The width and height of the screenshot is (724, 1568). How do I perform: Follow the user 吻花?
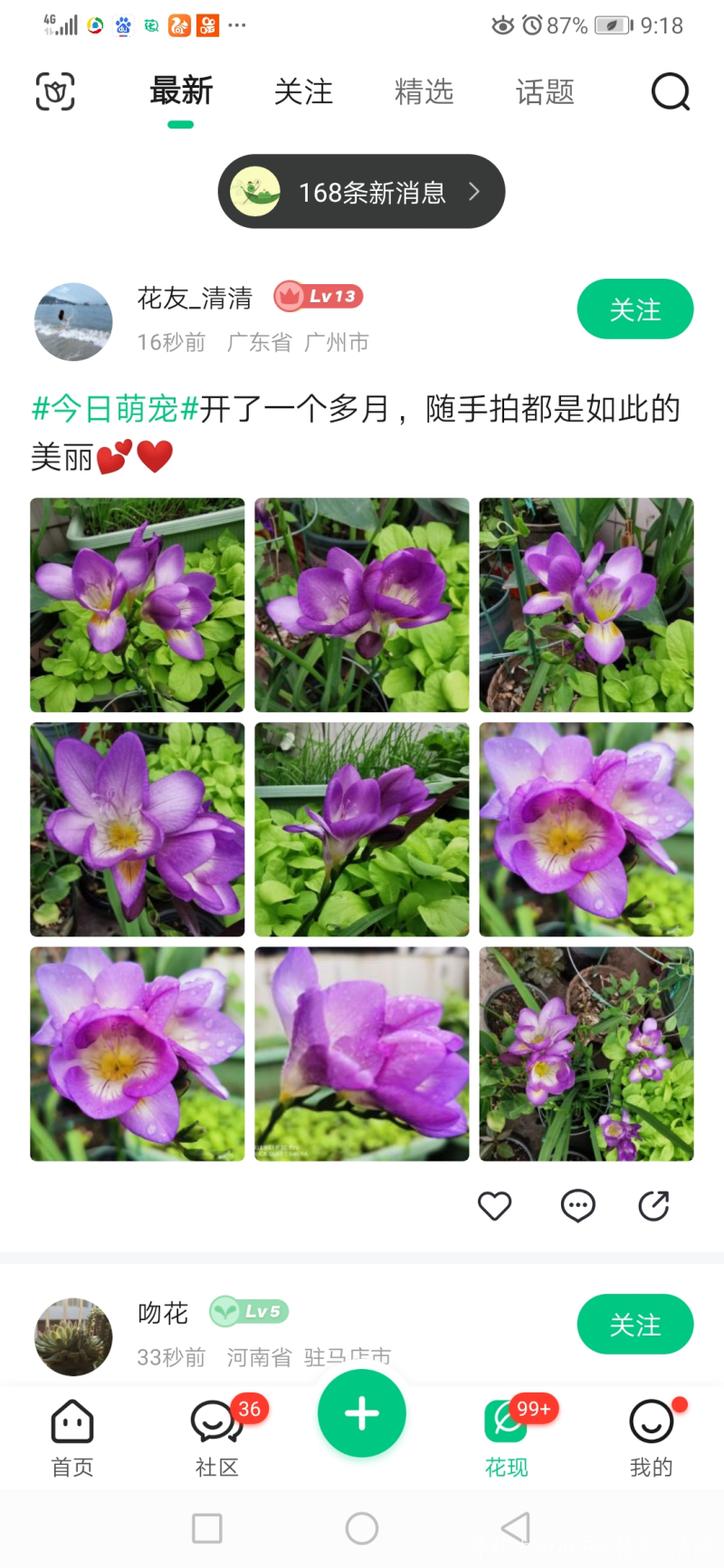635,1325
